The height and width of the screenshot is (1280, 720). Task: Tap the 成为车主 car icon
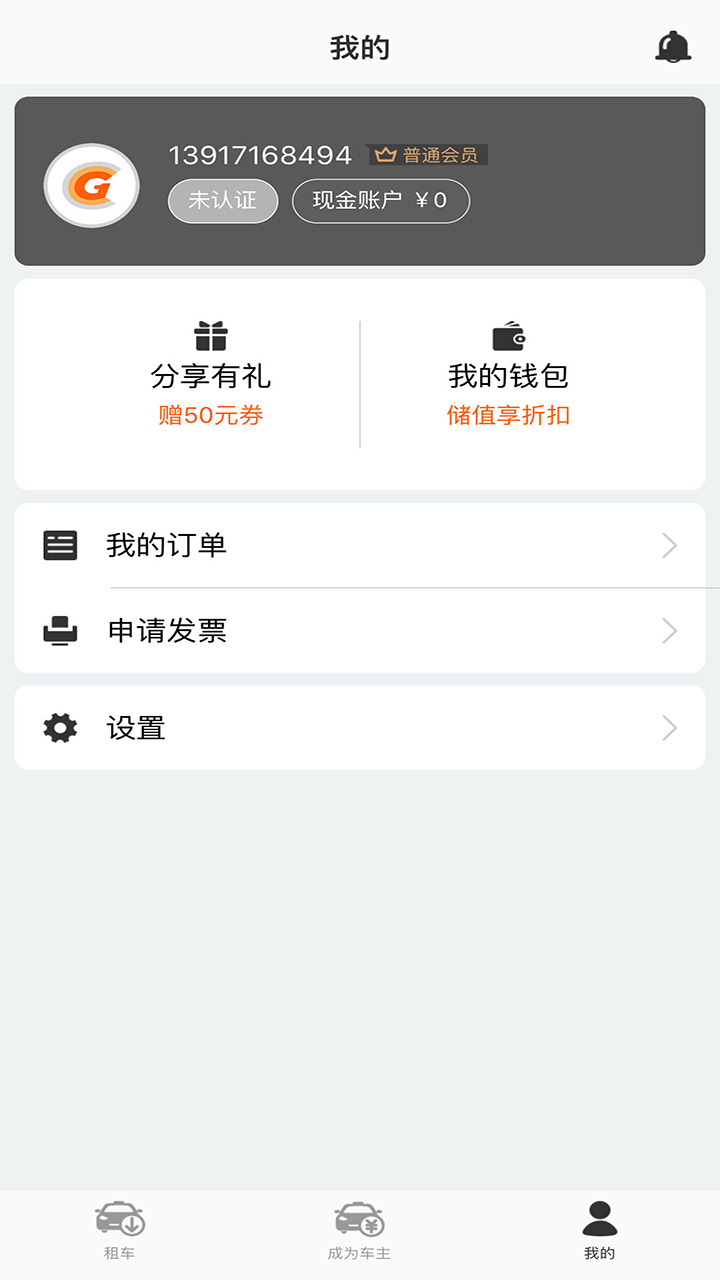pos(360,1218)
